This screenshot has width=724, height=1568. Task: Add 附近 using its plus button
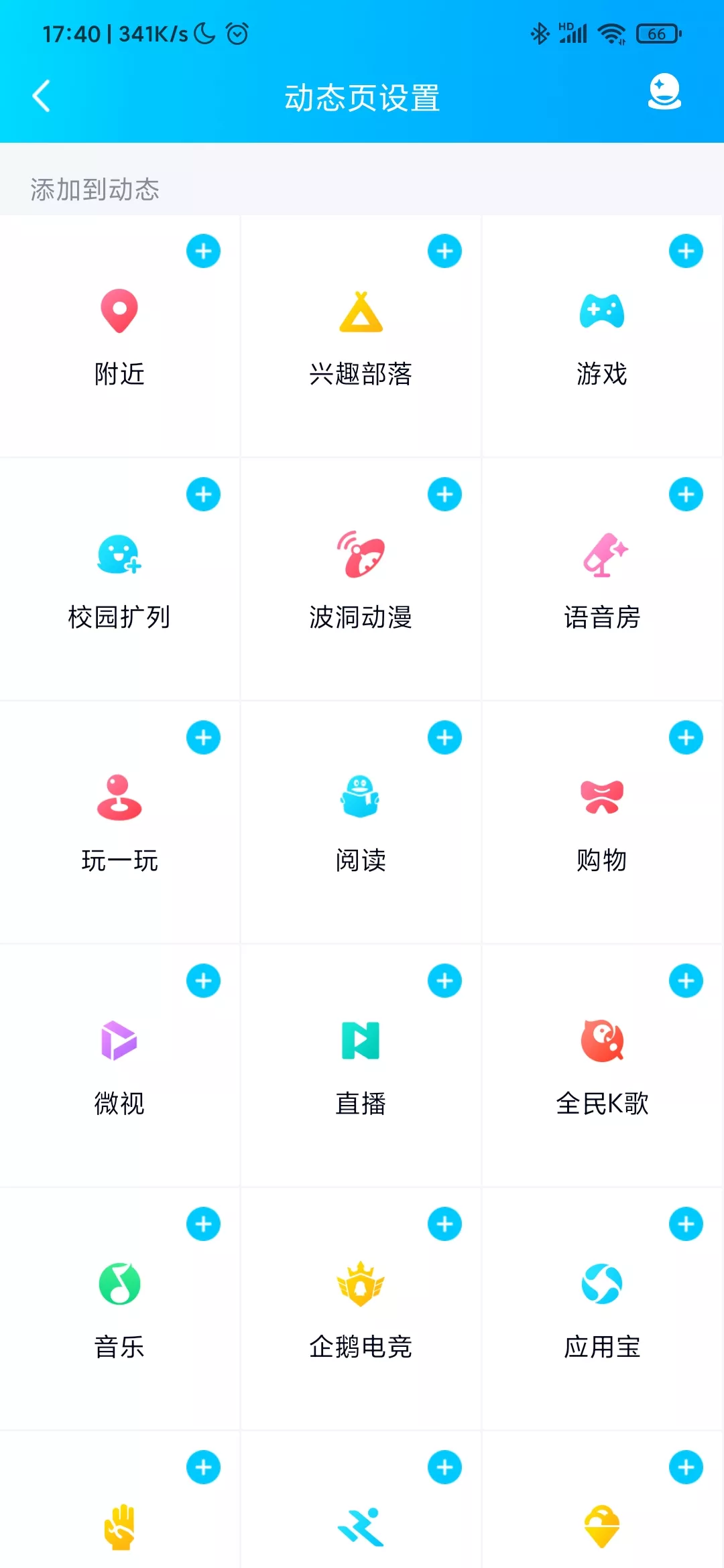click(x=203, y=251)
